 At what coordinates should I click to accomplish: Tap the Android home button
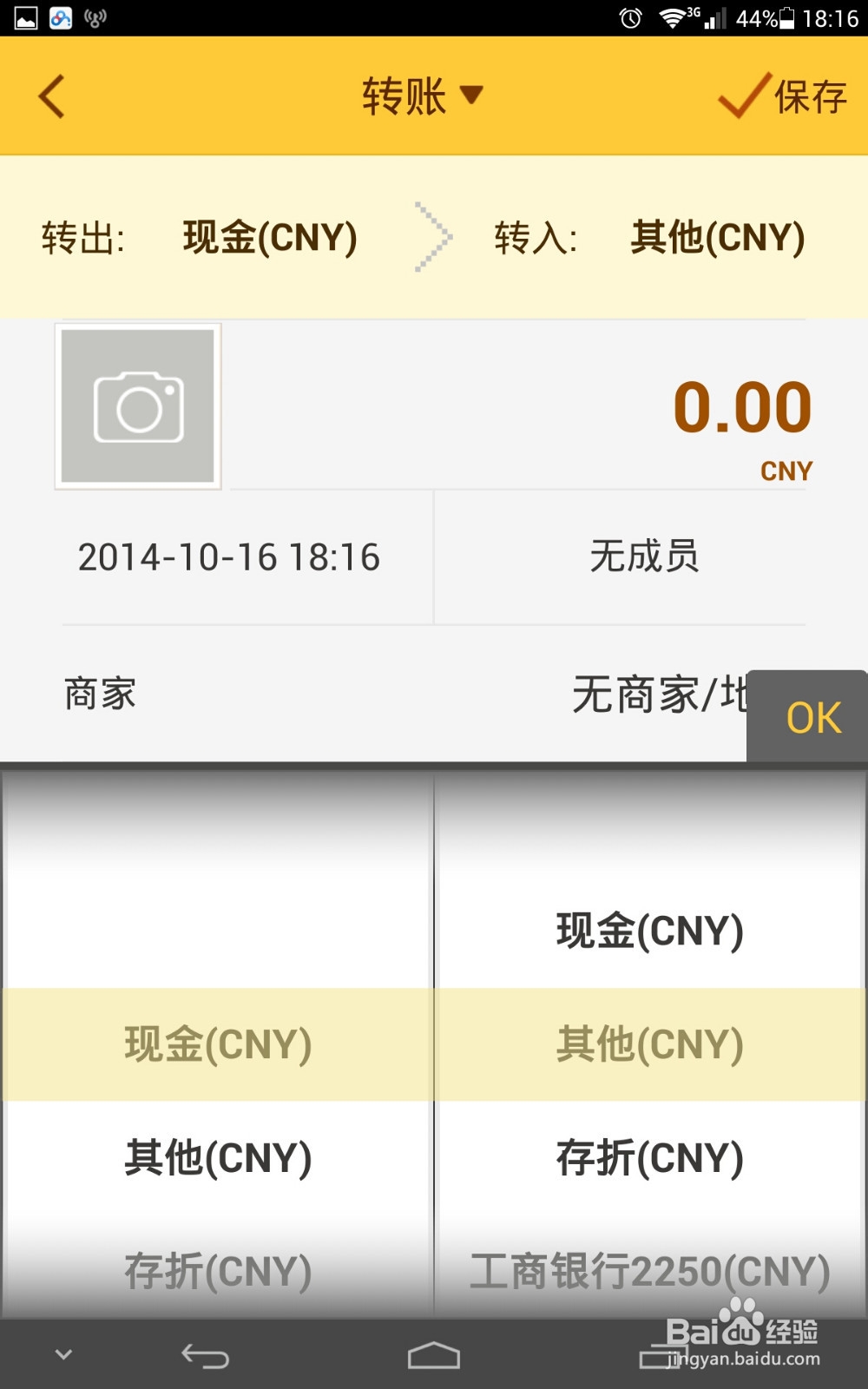click(434, 1353)
